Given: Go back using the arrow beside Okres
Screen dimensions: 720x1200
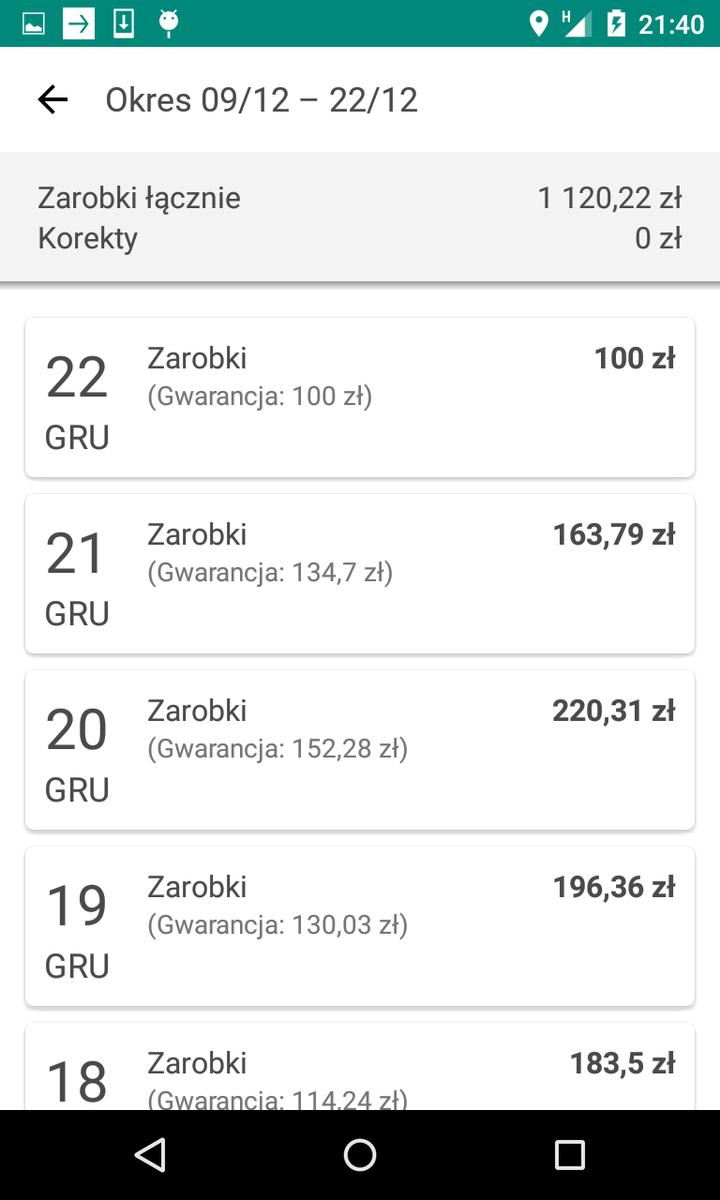Looking at the screenshot, I should click(52, 99).
